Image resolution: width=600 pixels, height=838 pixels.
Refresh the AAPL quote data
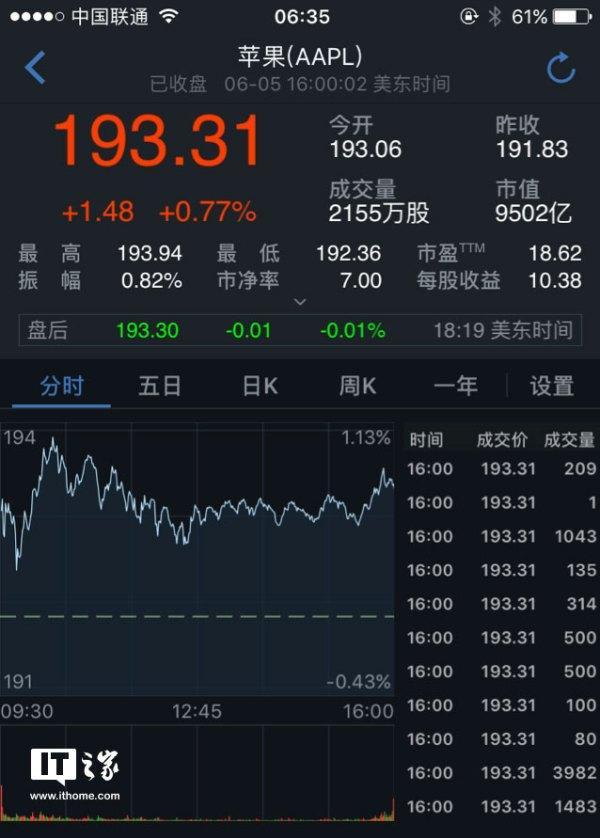tap(561, 68)
